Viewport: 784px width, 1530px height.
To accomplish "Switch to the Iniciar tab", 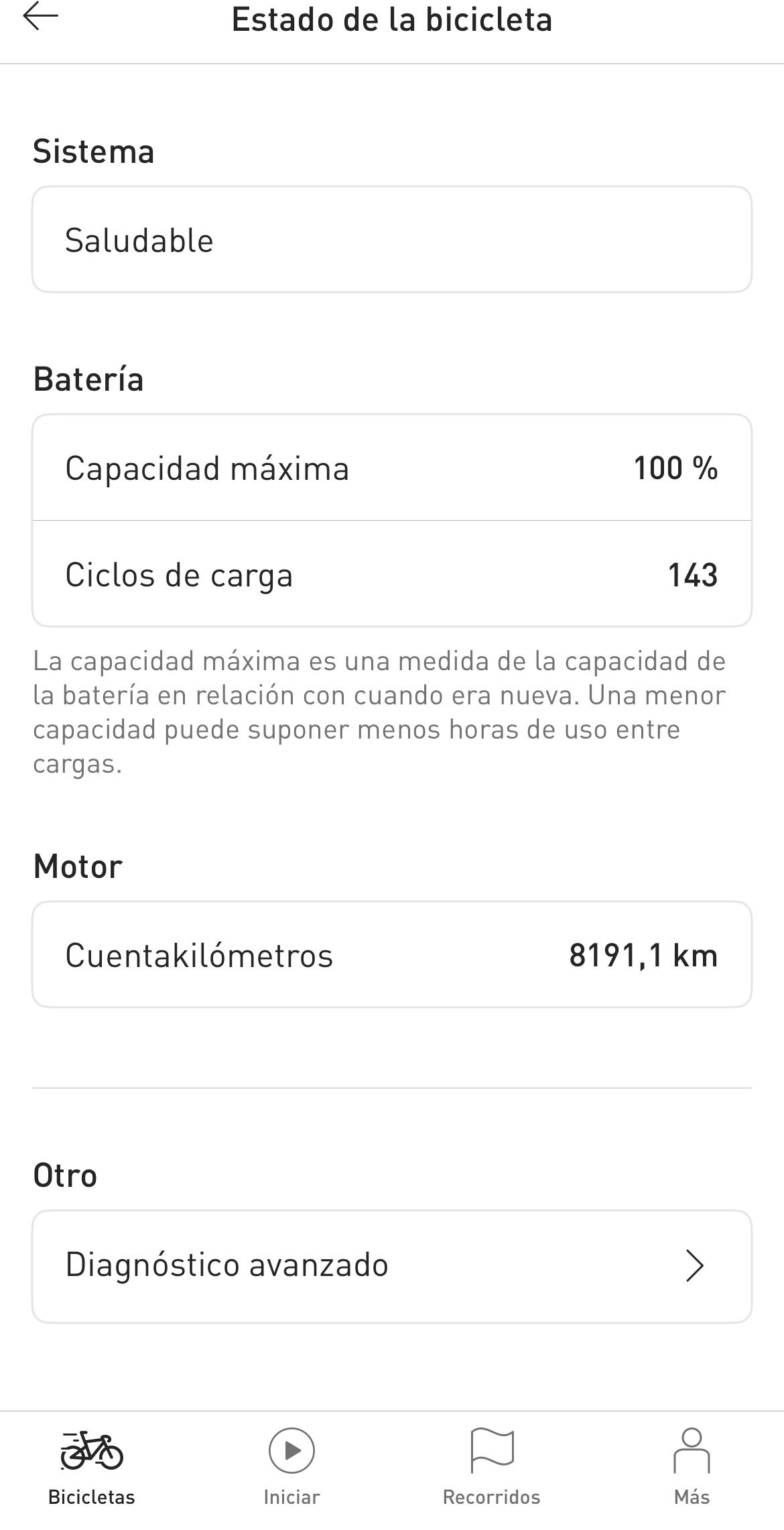I will [x=291, y=1467].
